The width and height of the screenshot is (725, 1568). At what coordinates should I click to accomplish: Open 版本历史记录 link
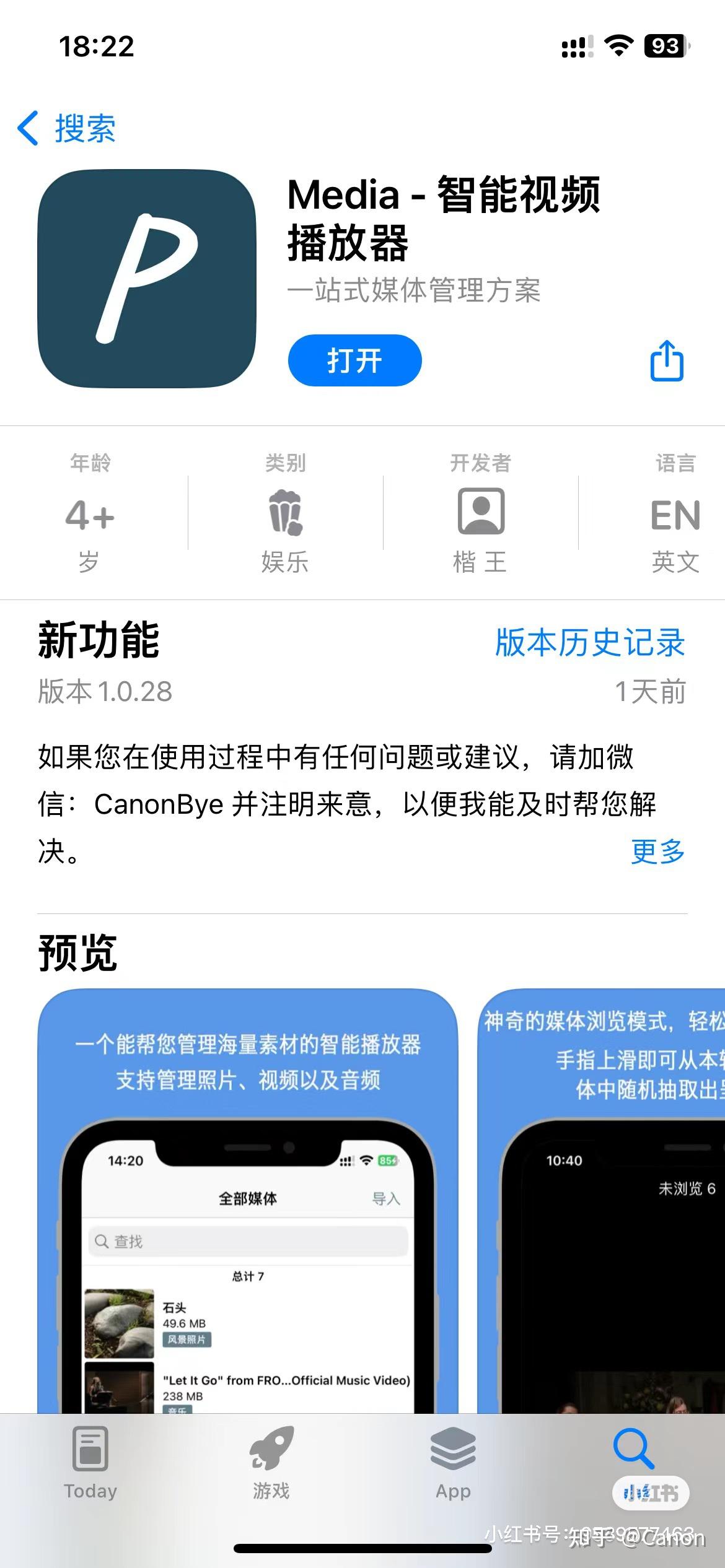(x=589, y=642)
